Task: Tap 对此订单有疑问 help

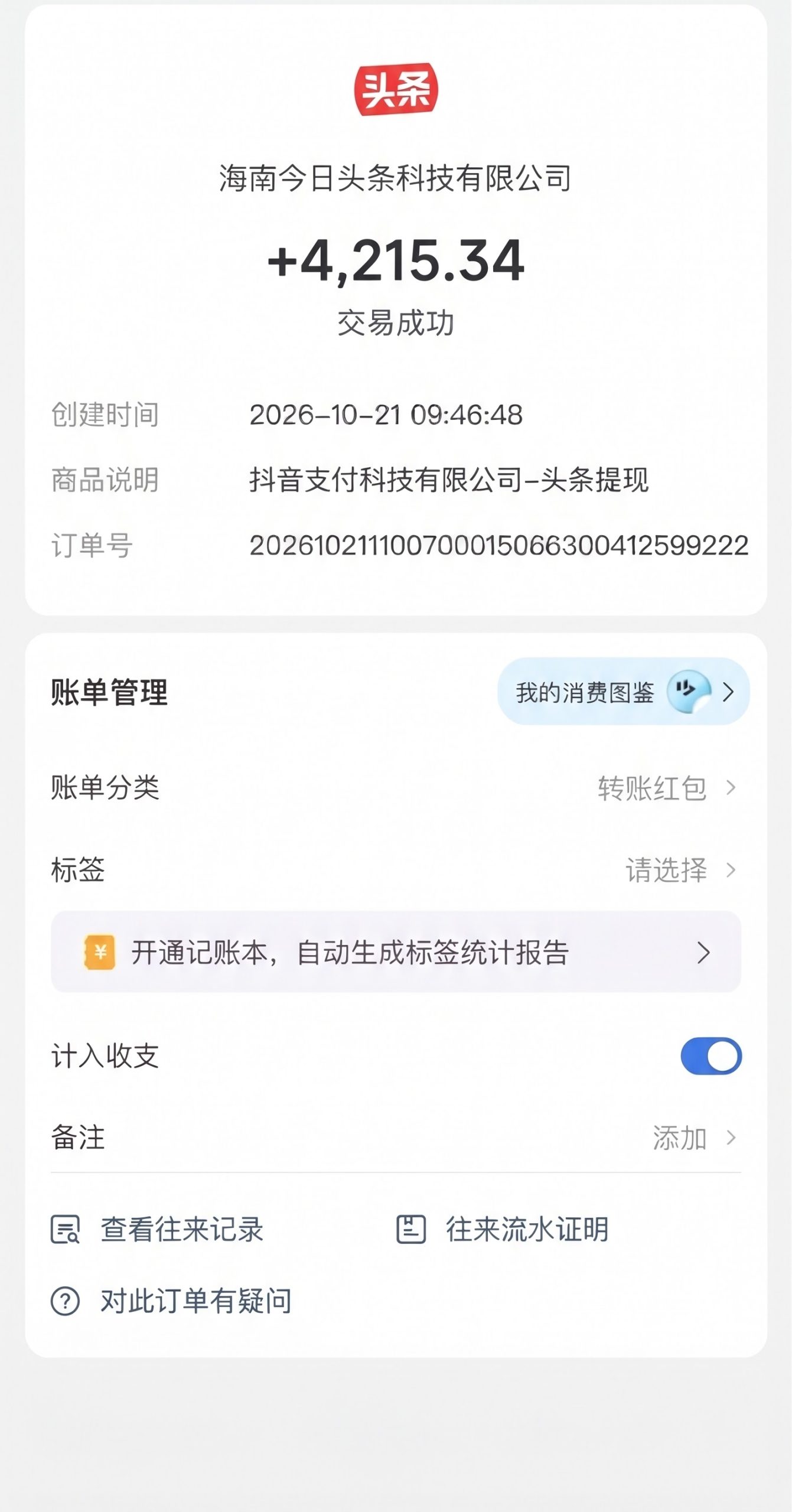Action: coord(171,1301)
